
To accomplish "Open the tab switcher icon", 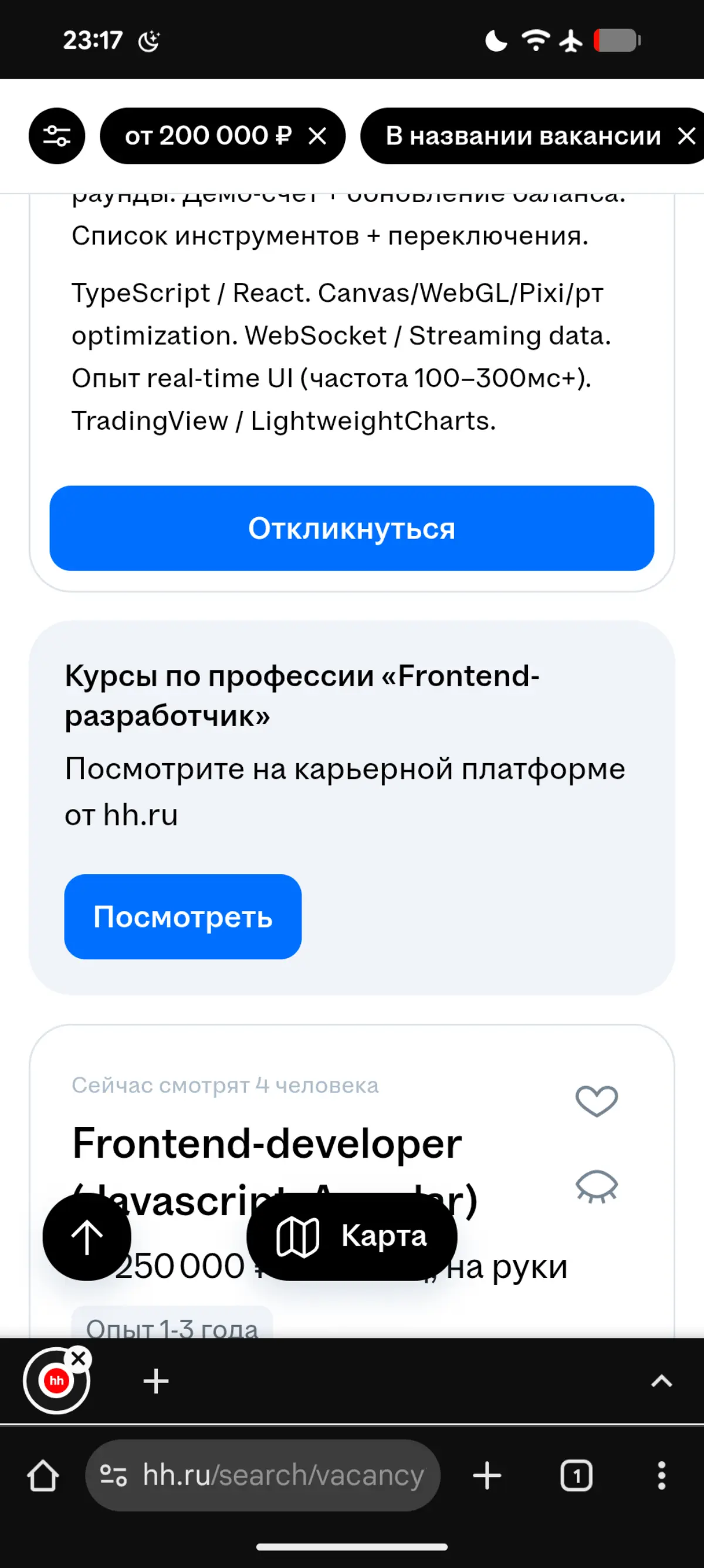I will [576, 1475].
